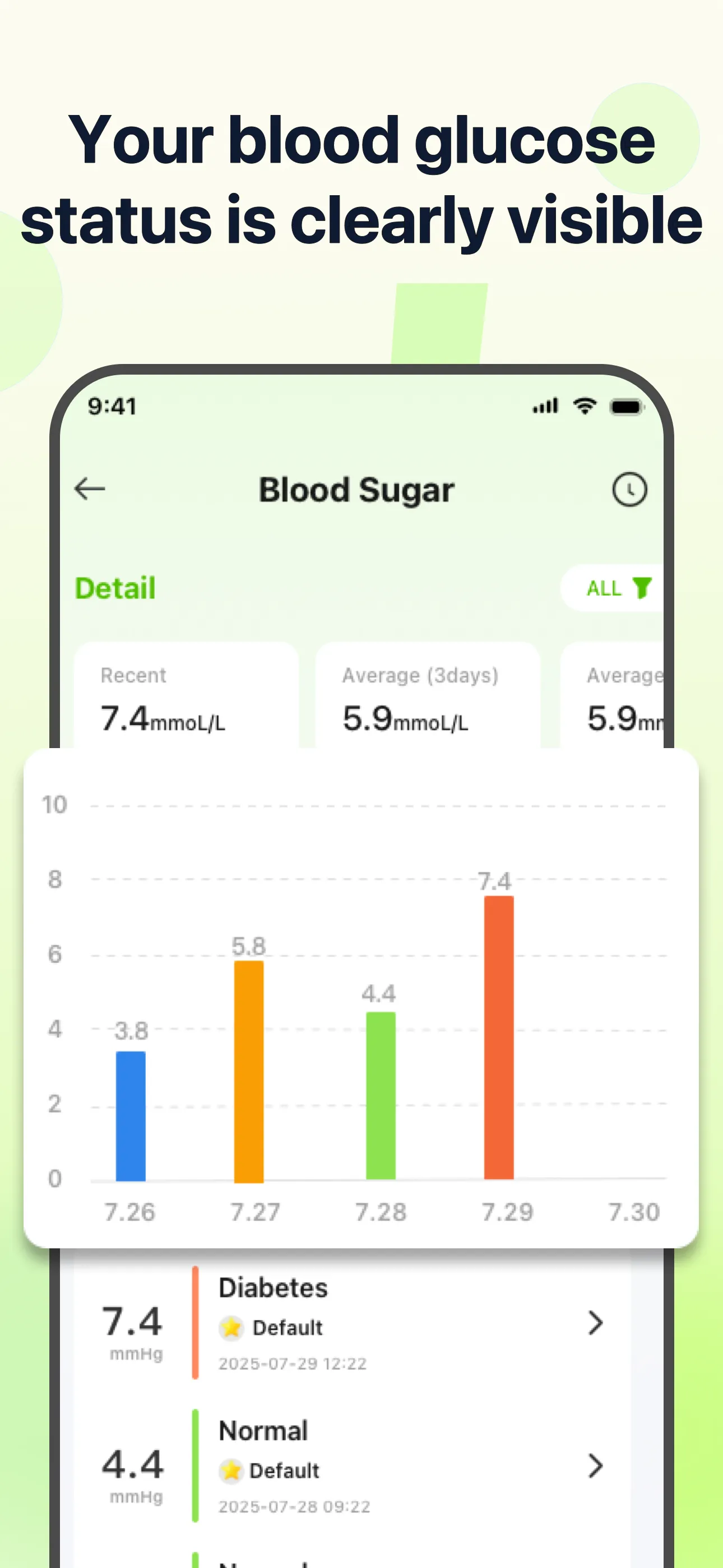Tap the star icon next to Diabetes Default
The image size is (723, 1568).
233,1327
